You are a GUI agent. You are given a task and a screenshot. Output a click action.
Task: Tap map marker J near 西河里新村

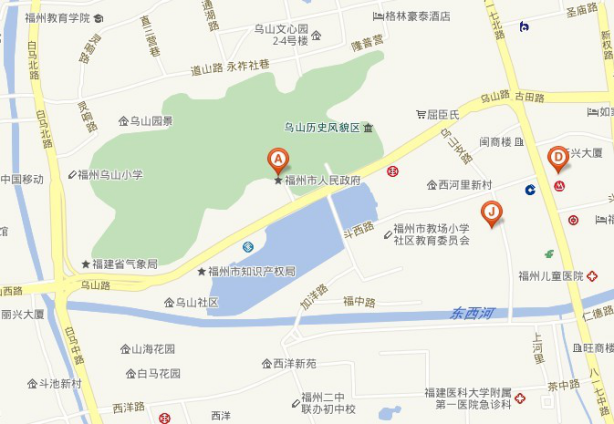tap(490, 211)
